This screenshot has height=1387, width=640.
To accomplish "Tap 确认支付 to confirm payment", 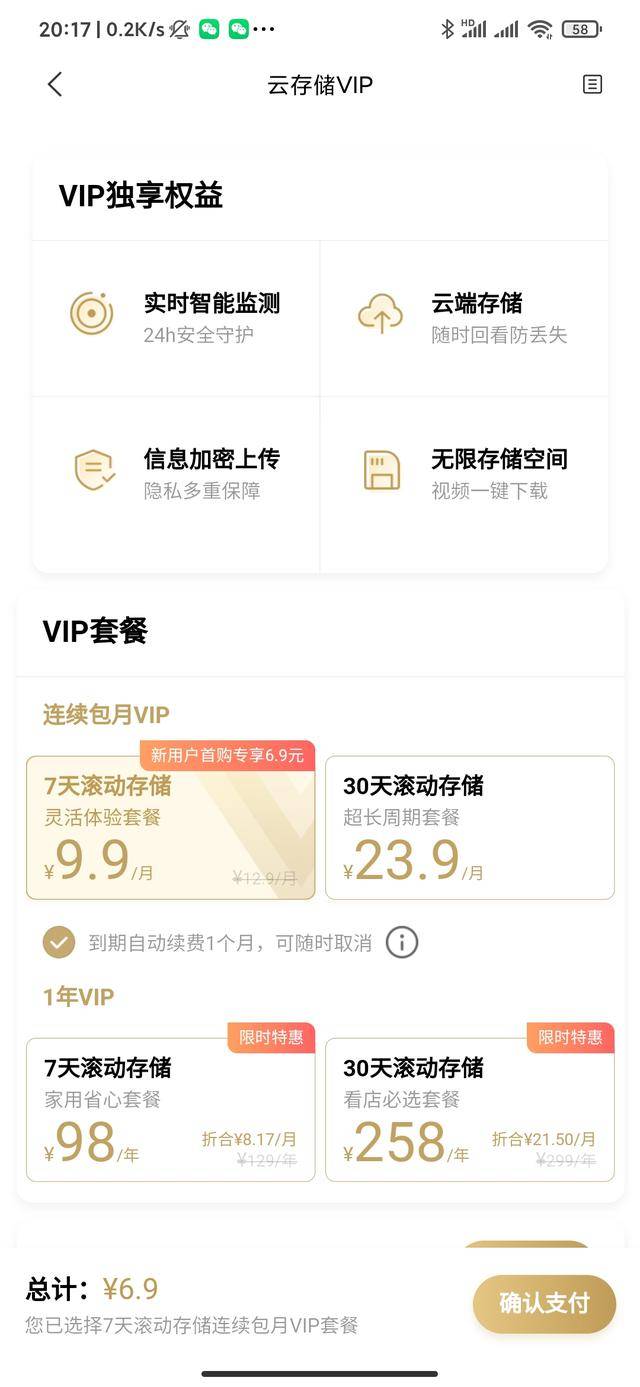I will click(544, 1303).
